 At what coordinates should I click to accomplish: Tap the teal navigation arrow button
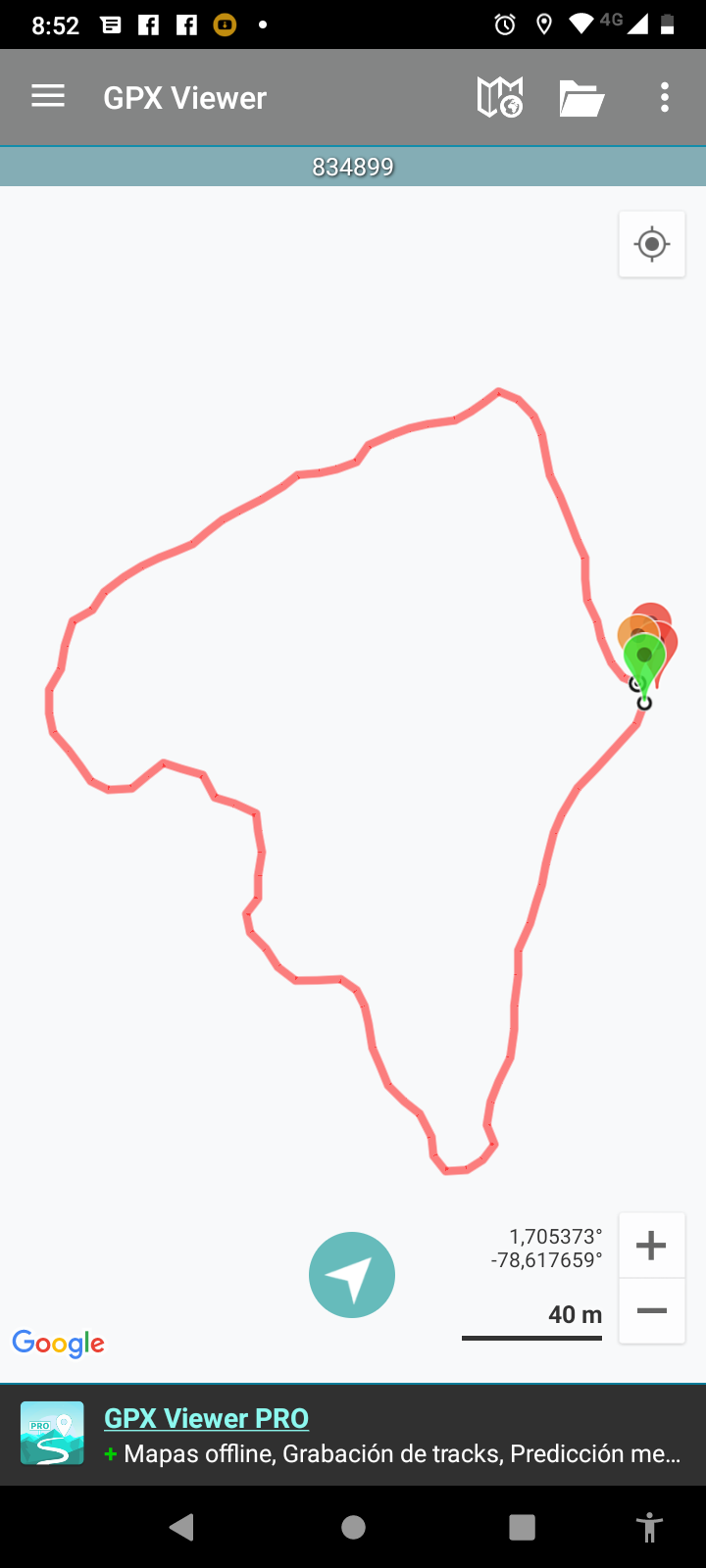pos(352,1274)
